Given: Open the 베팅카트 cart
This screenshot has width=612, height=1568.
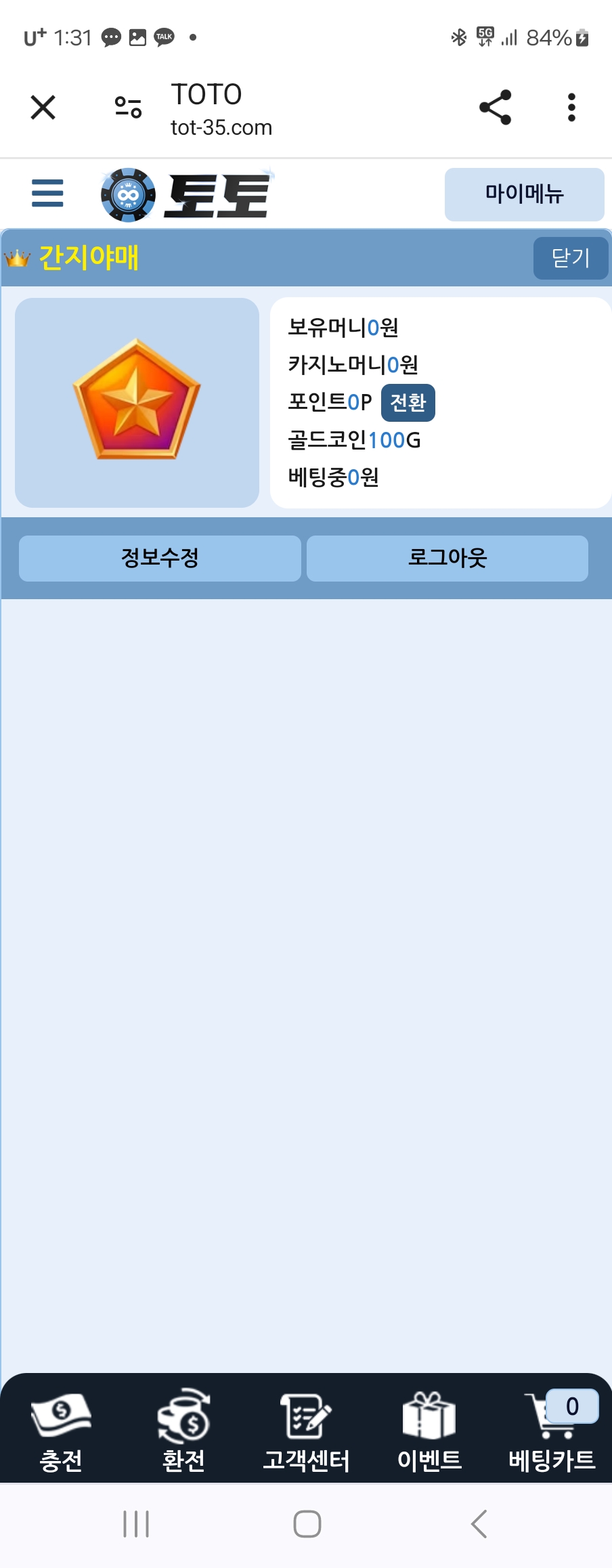Looking at the screenshot, I should click(x=552, y=1431).
